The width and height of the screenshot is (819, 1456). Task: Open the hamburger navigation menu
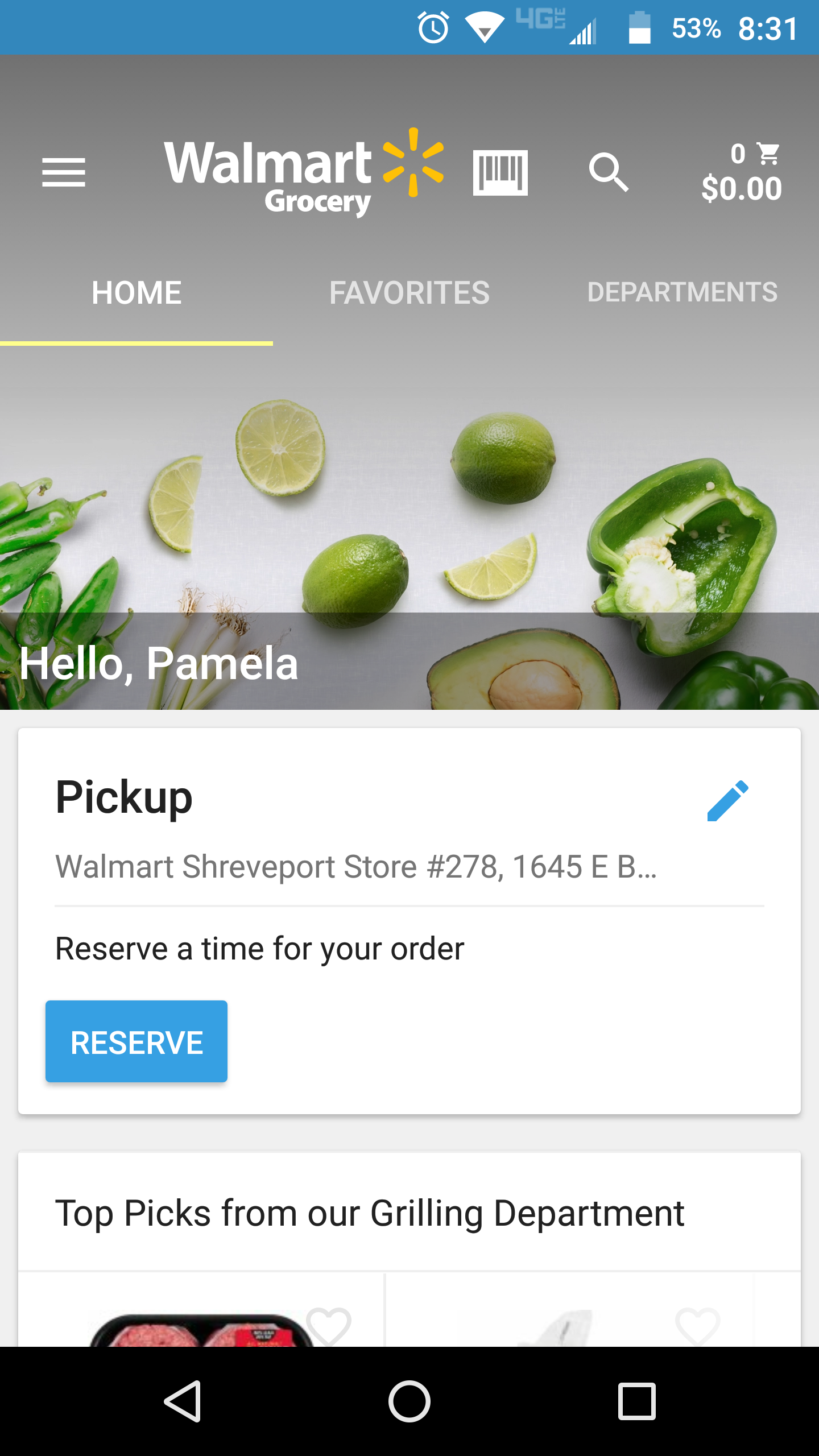(x=64, y=172)
